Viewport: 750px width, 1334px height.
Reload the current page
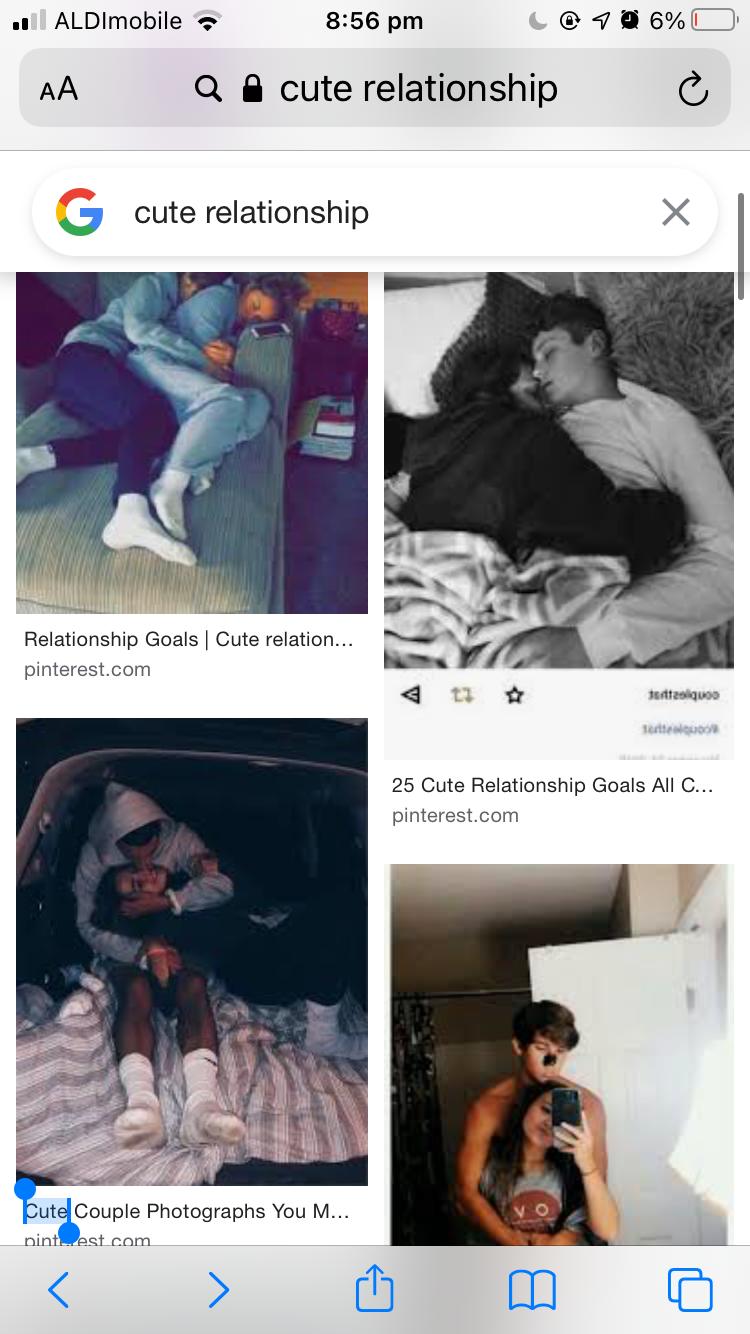click(x=692, y=90)
